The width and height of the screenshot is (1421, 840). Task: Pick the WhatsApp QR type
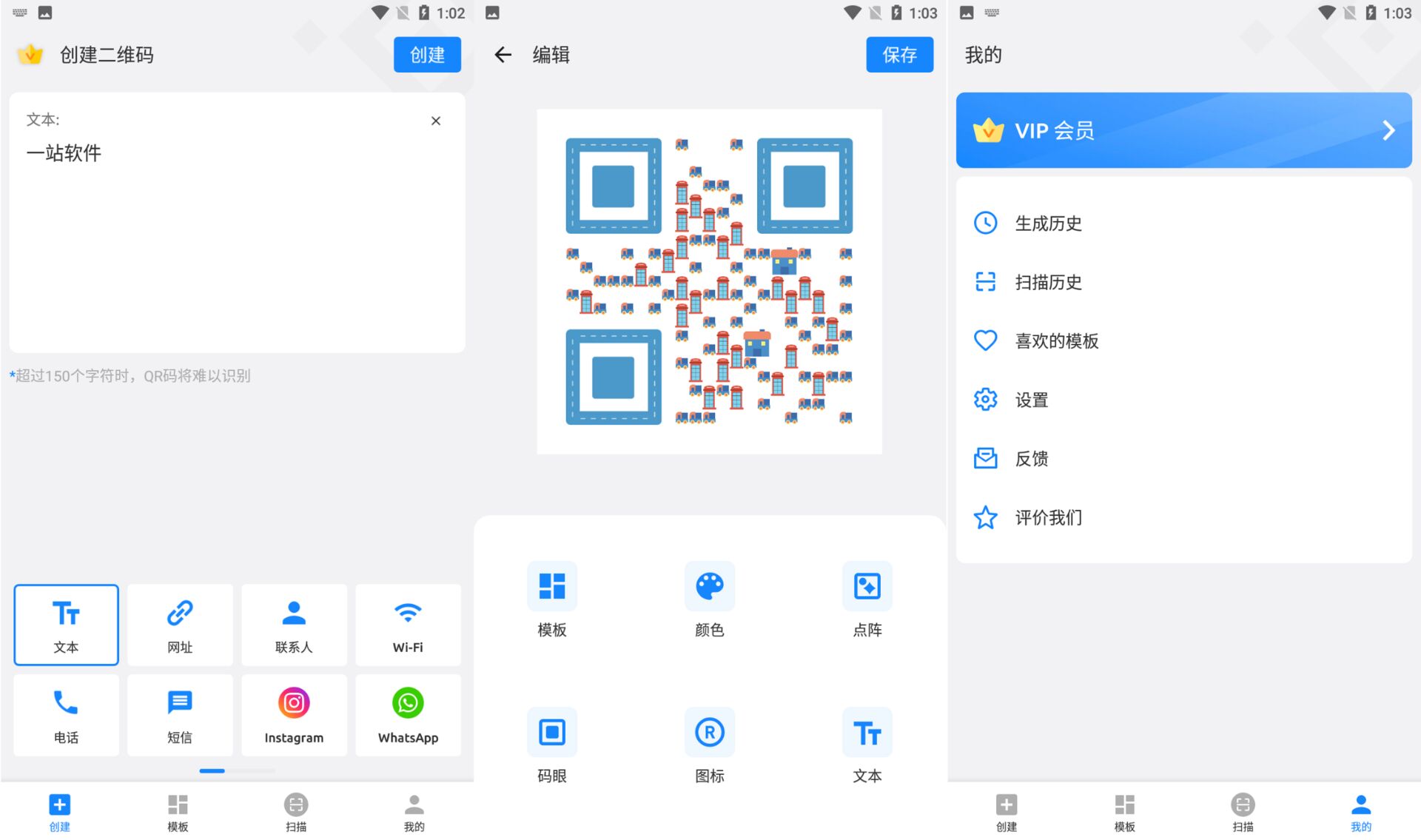coord(408,715)
